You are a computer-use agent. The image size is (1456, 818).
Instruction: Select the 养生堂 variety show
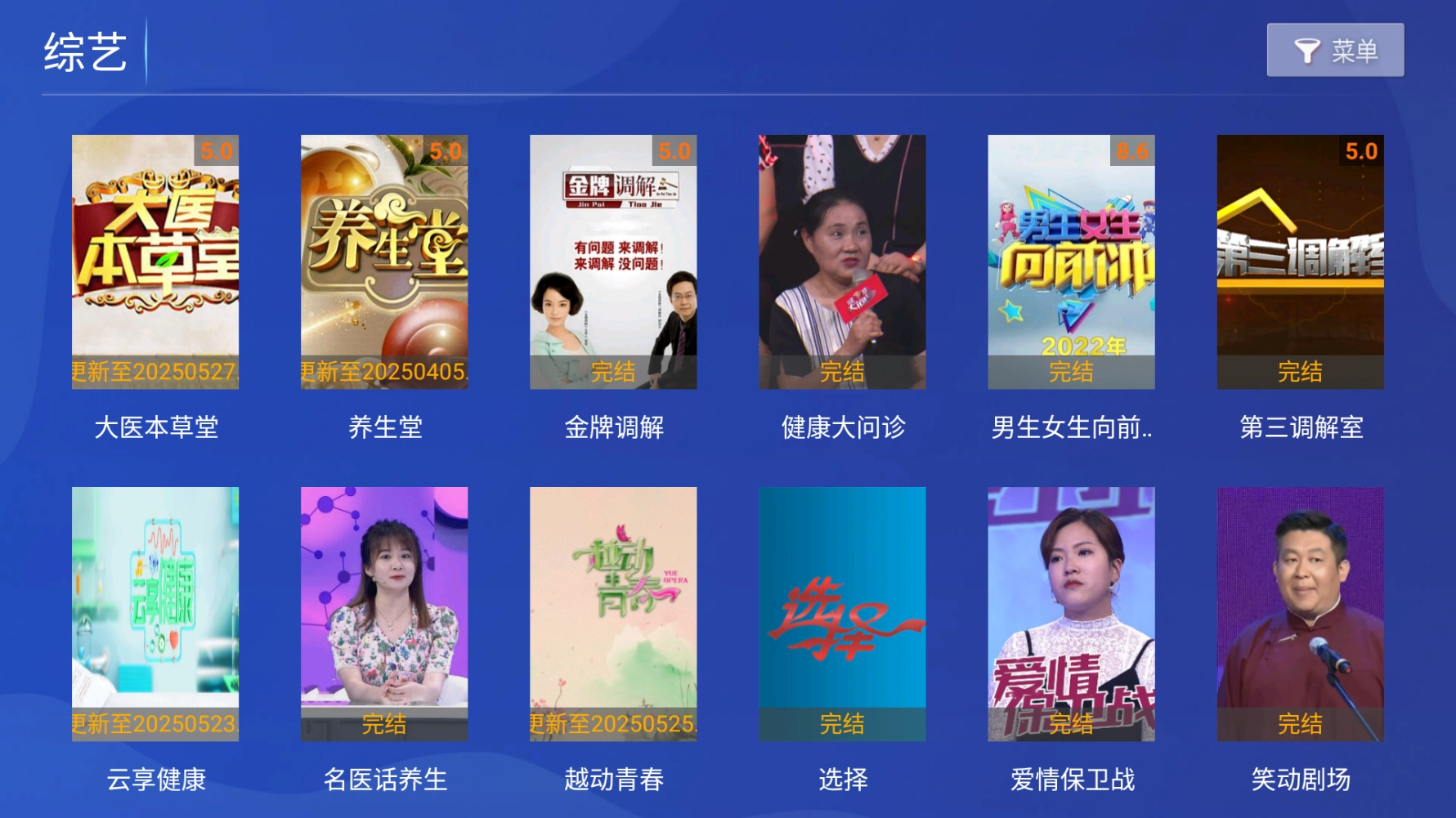[384, 261]
